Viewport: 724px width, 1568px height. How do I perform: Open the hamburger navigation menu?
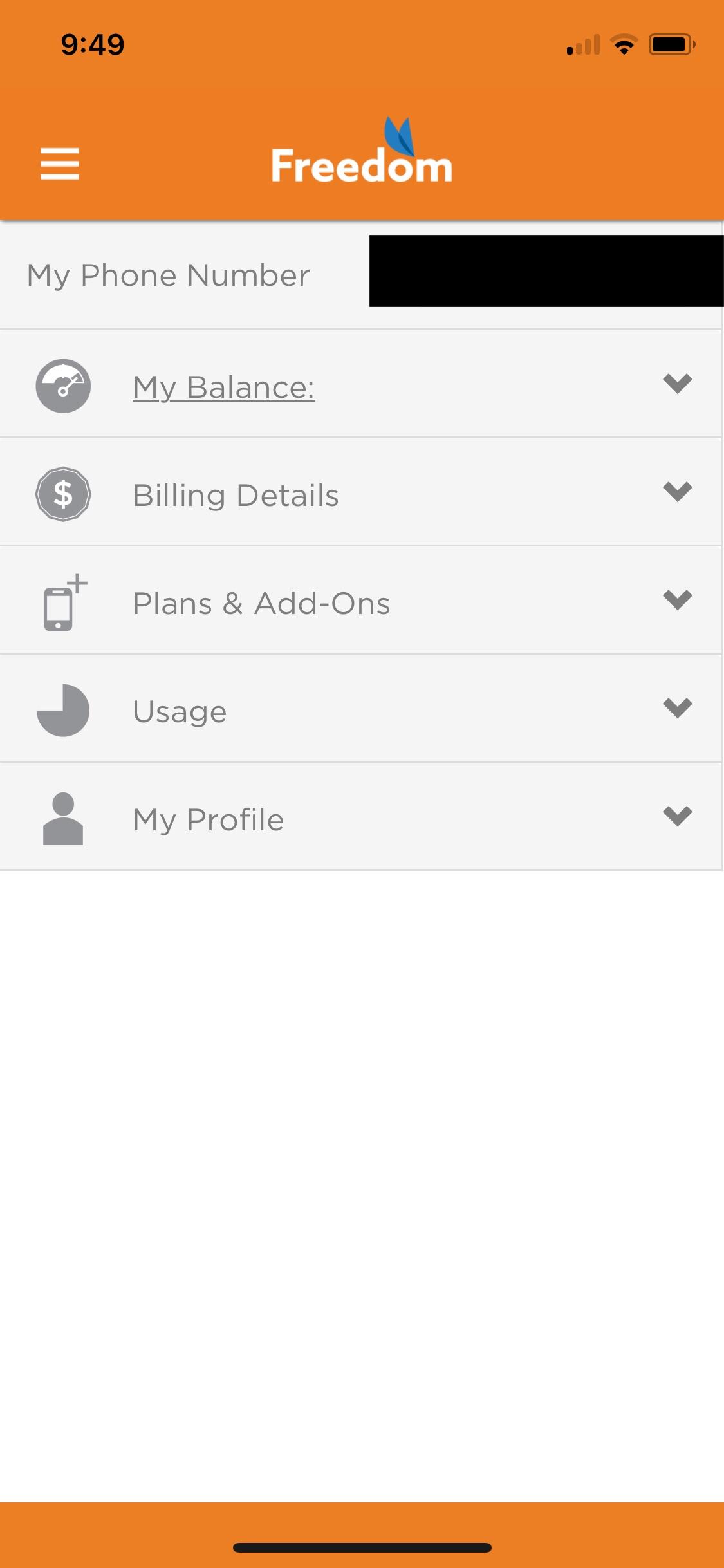(60, 163)
